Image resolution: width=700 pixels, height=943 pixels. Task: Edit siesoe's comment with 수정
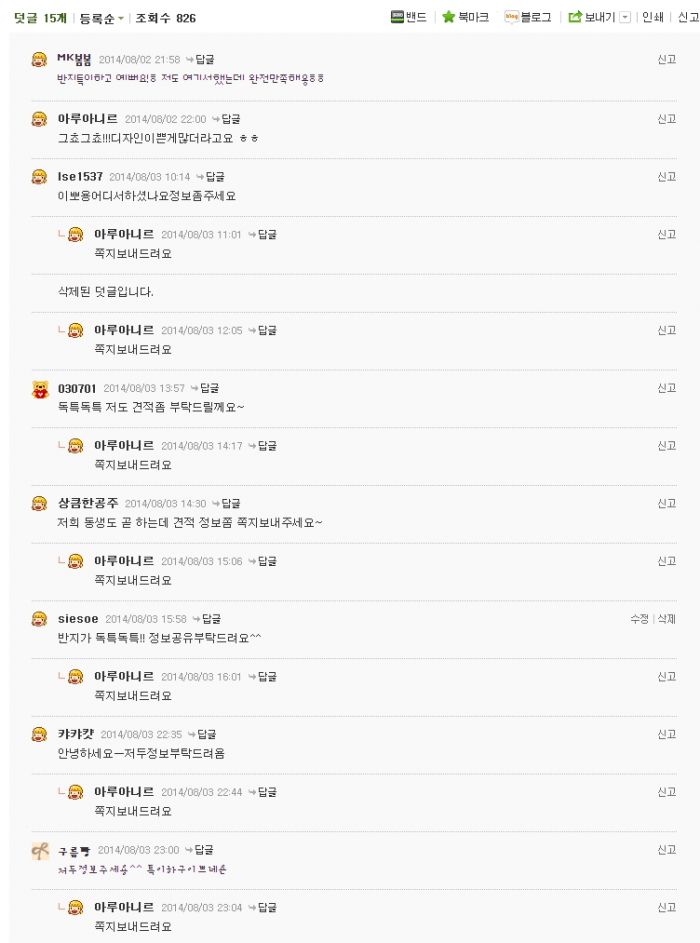pos(639,619)
